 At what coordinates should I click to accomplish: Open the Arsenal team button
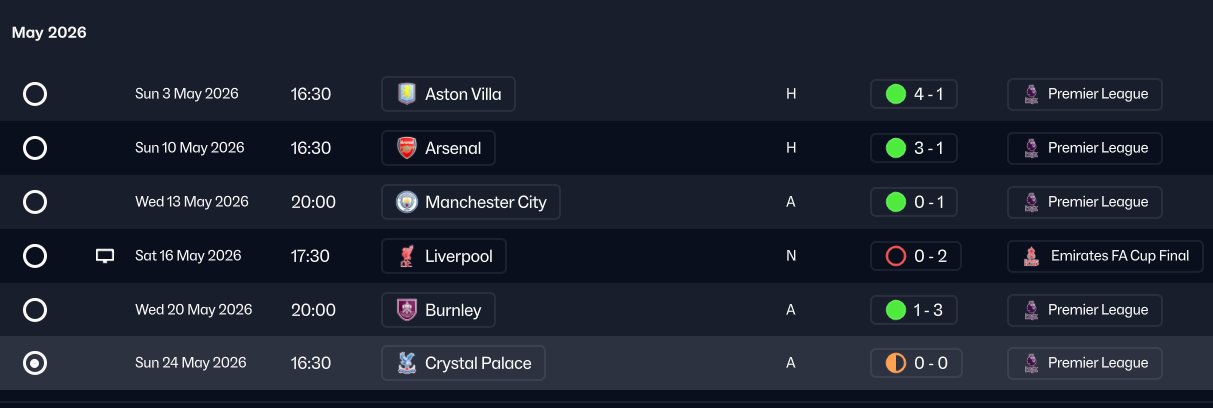(438, 148)
